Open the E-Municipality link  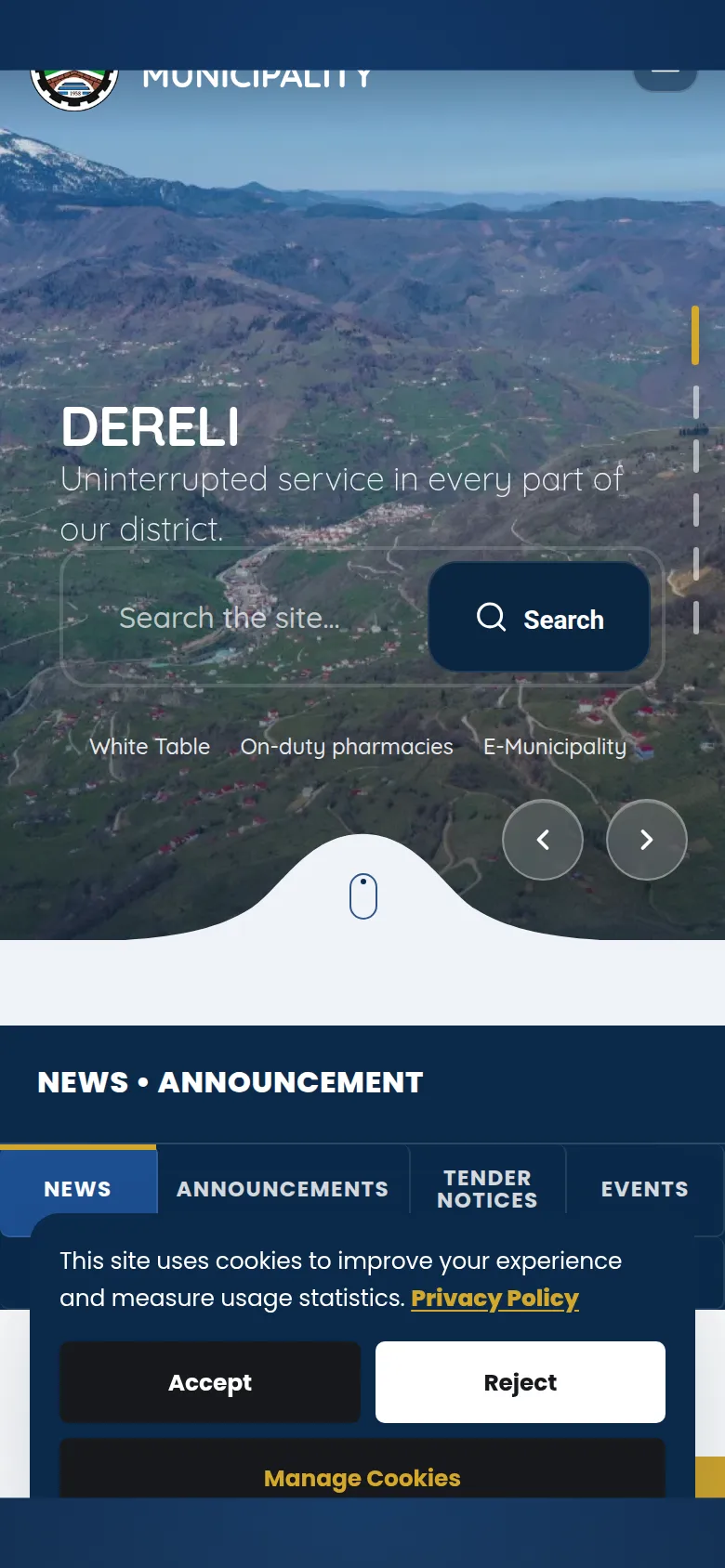click(555, 747)
